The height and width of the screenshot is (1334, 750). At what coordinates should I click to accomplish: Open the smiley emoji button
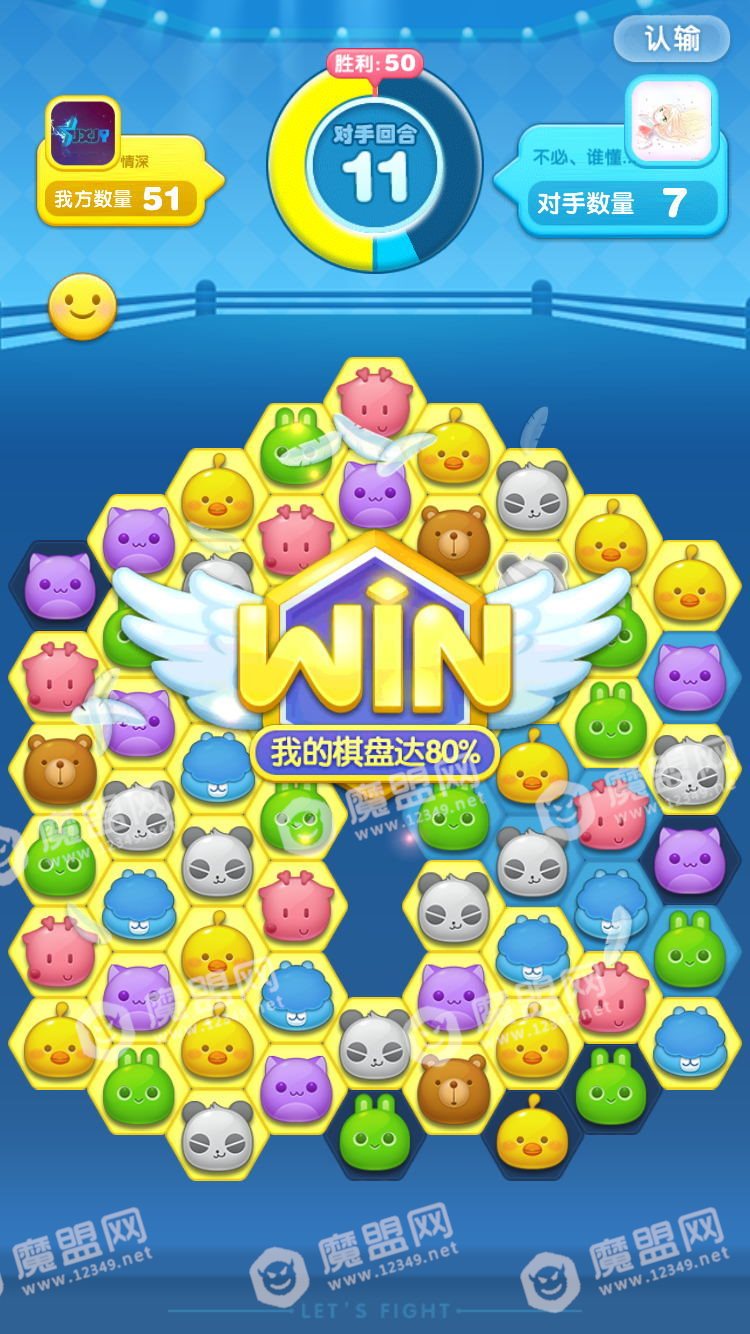82,306
